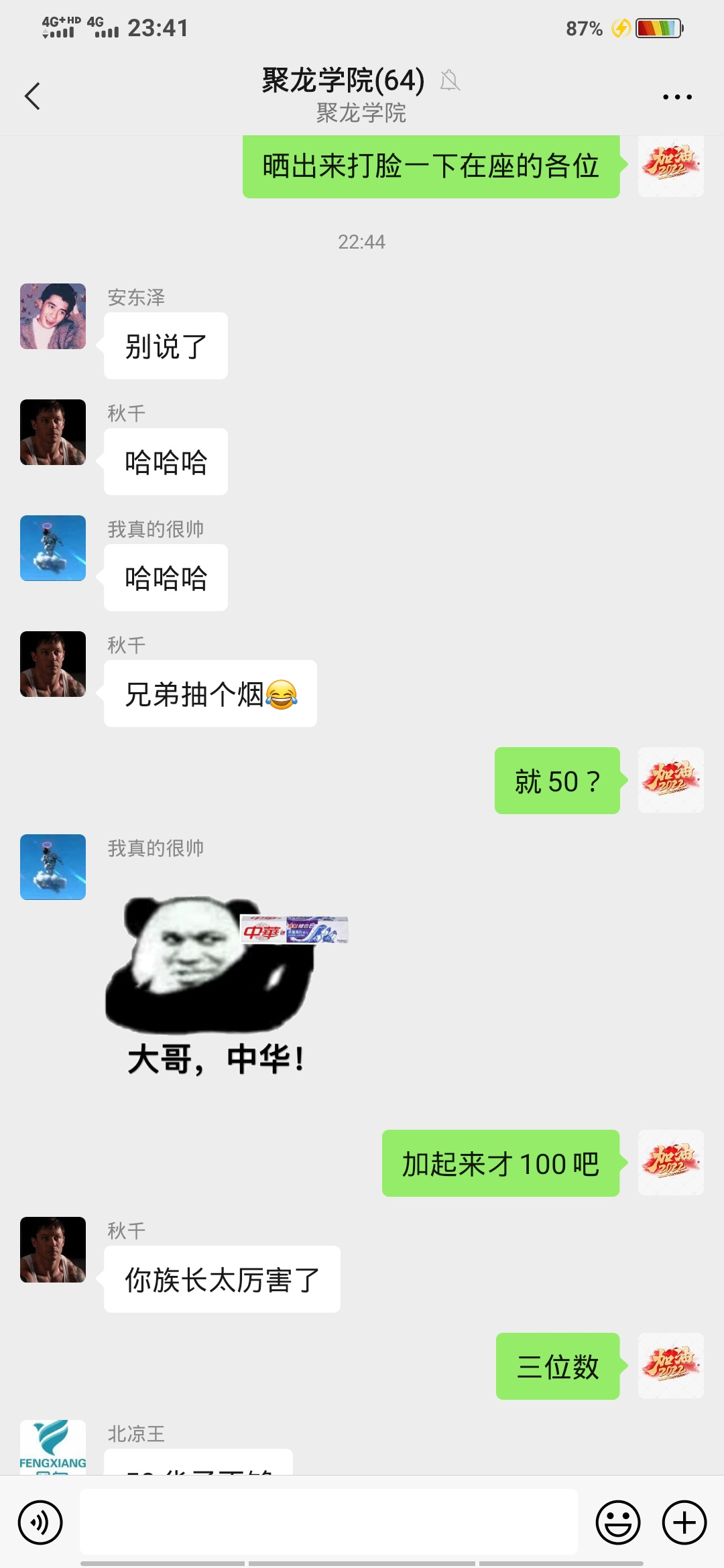Tap 安东泽's profile avatar

[52, 317]
